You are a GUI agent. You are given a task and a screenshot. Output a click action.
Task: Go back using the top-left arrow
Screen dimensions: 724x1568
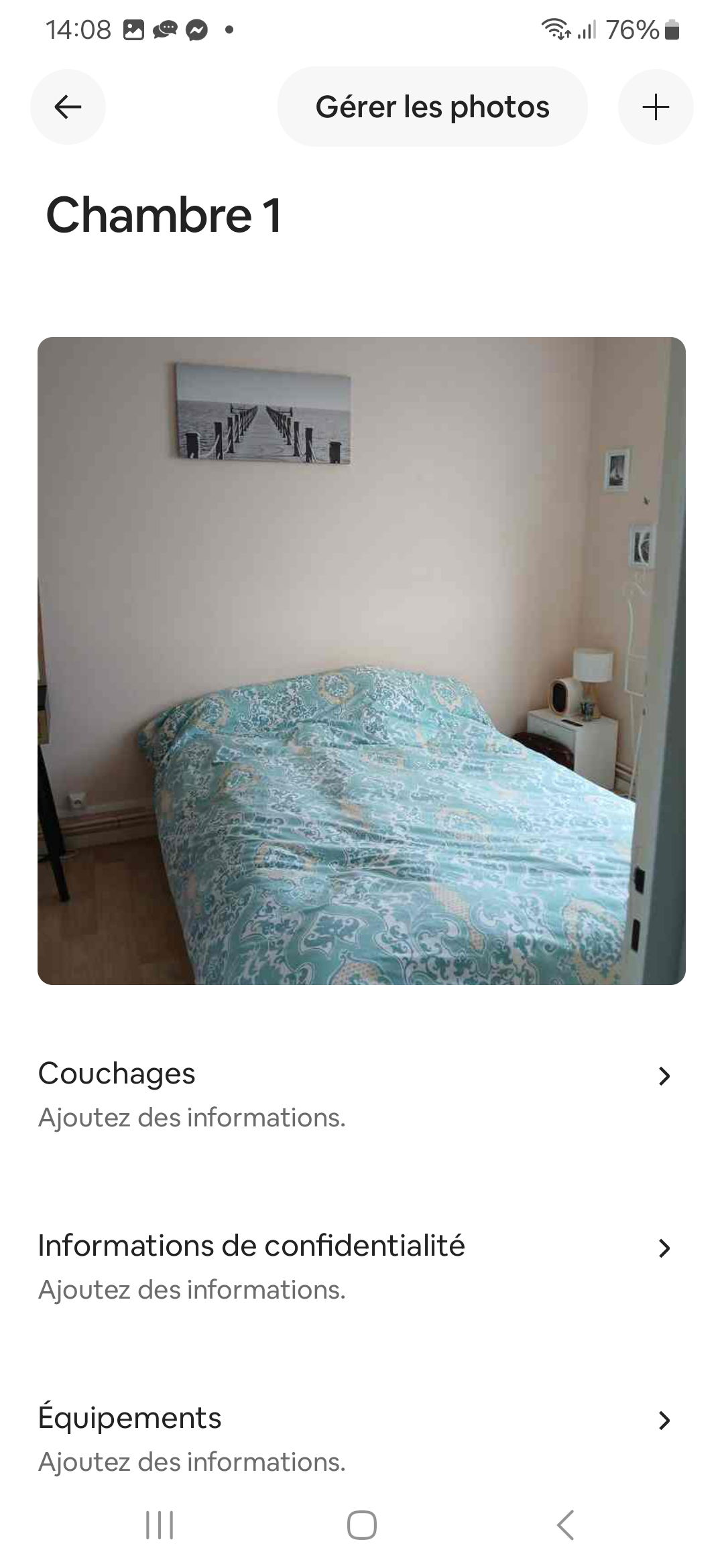[x=68, y=107]
